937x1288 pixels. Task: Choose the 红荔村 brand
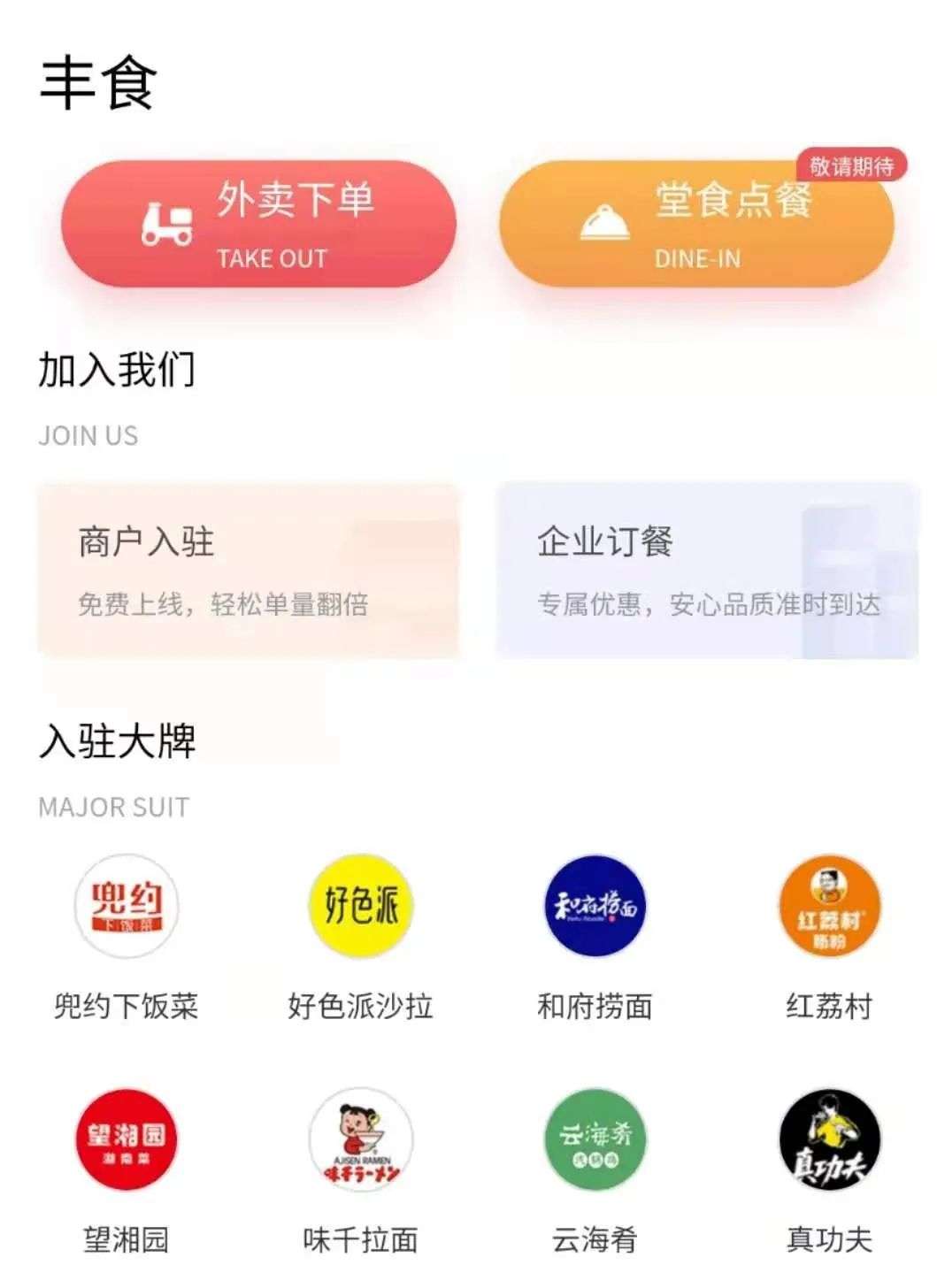(x=829, y=908)
